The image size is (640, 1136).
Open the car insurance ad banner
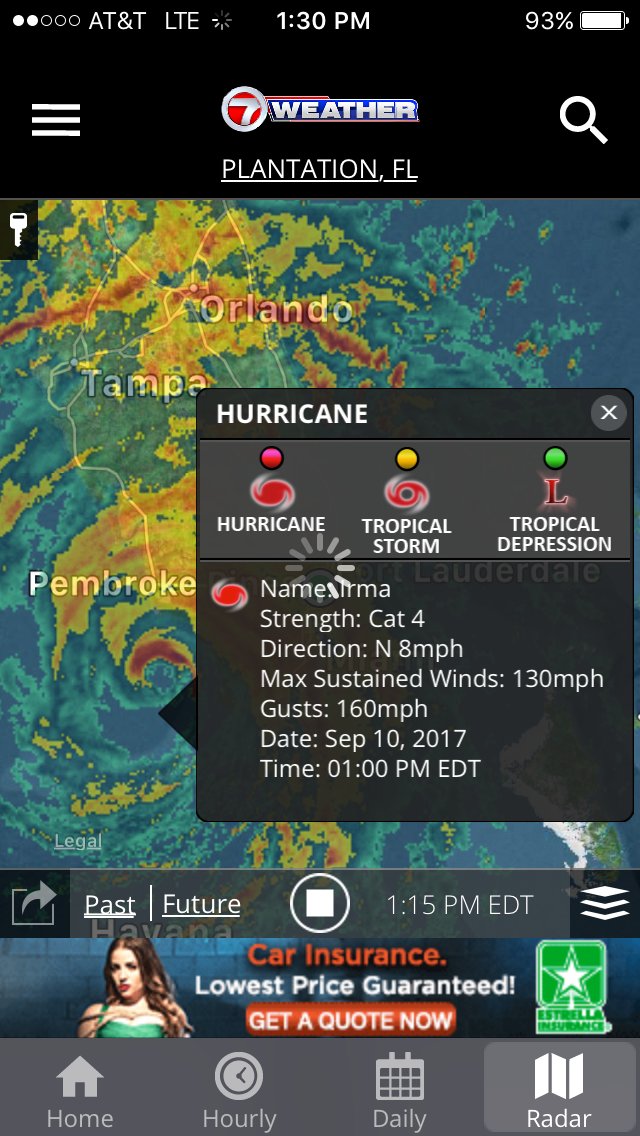point(320,987)
